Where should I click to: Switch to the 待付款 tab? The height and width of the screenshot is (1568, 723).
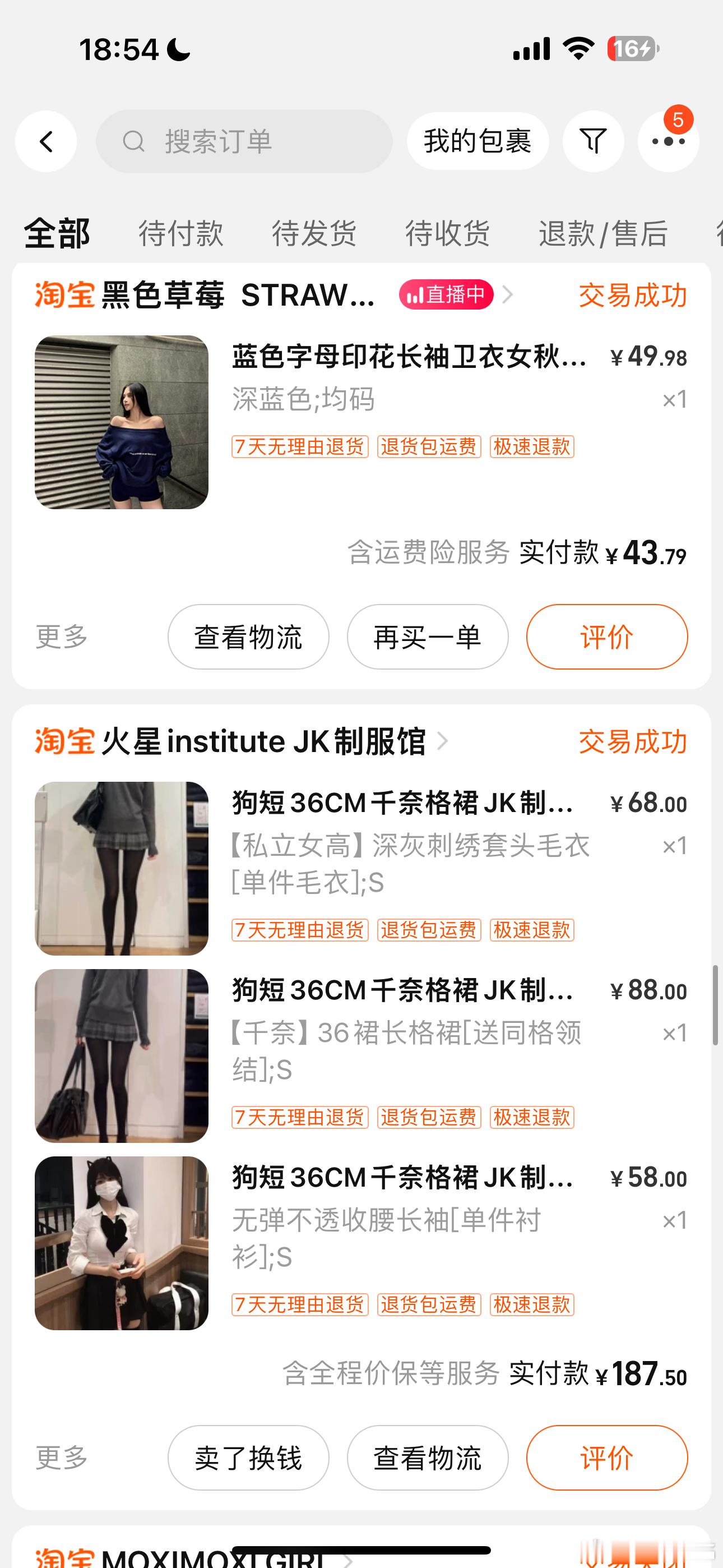click(180, 234)
